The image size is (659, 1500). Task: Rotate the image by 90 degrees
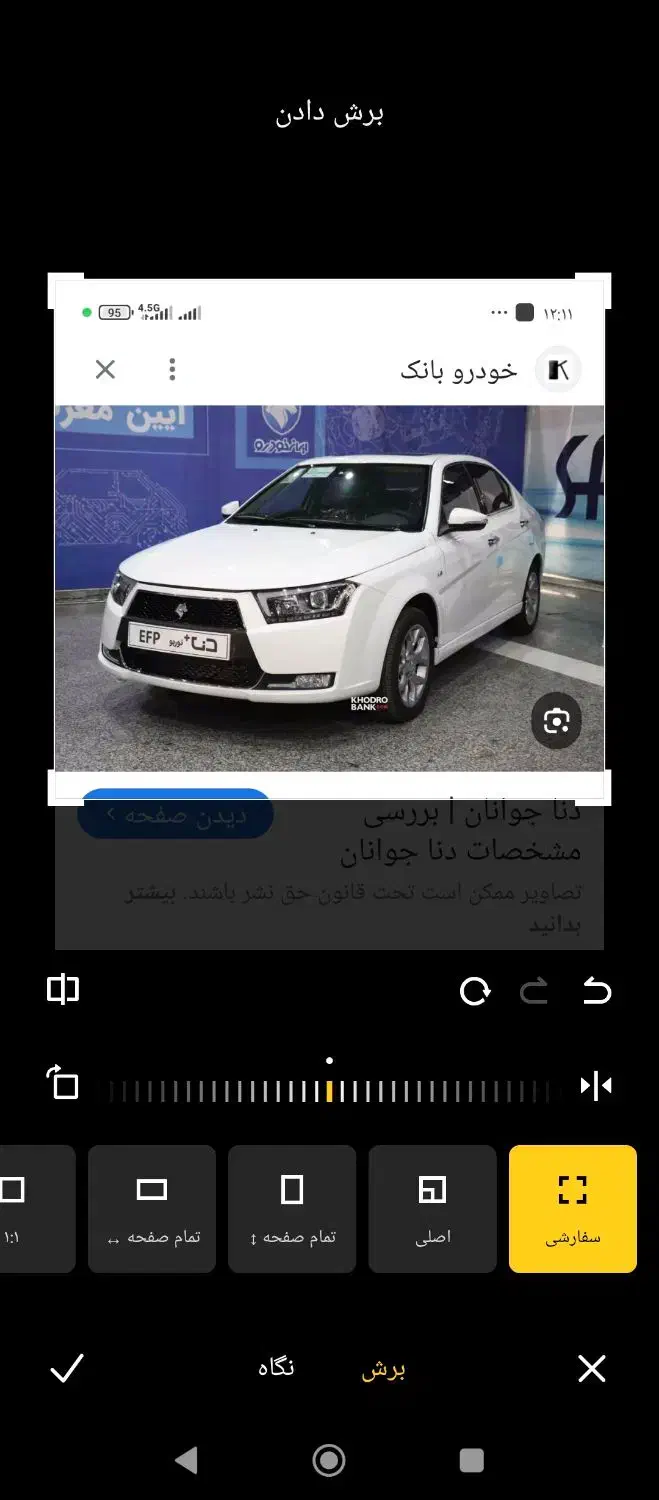pyautogui.click(x=63, y=1084)
